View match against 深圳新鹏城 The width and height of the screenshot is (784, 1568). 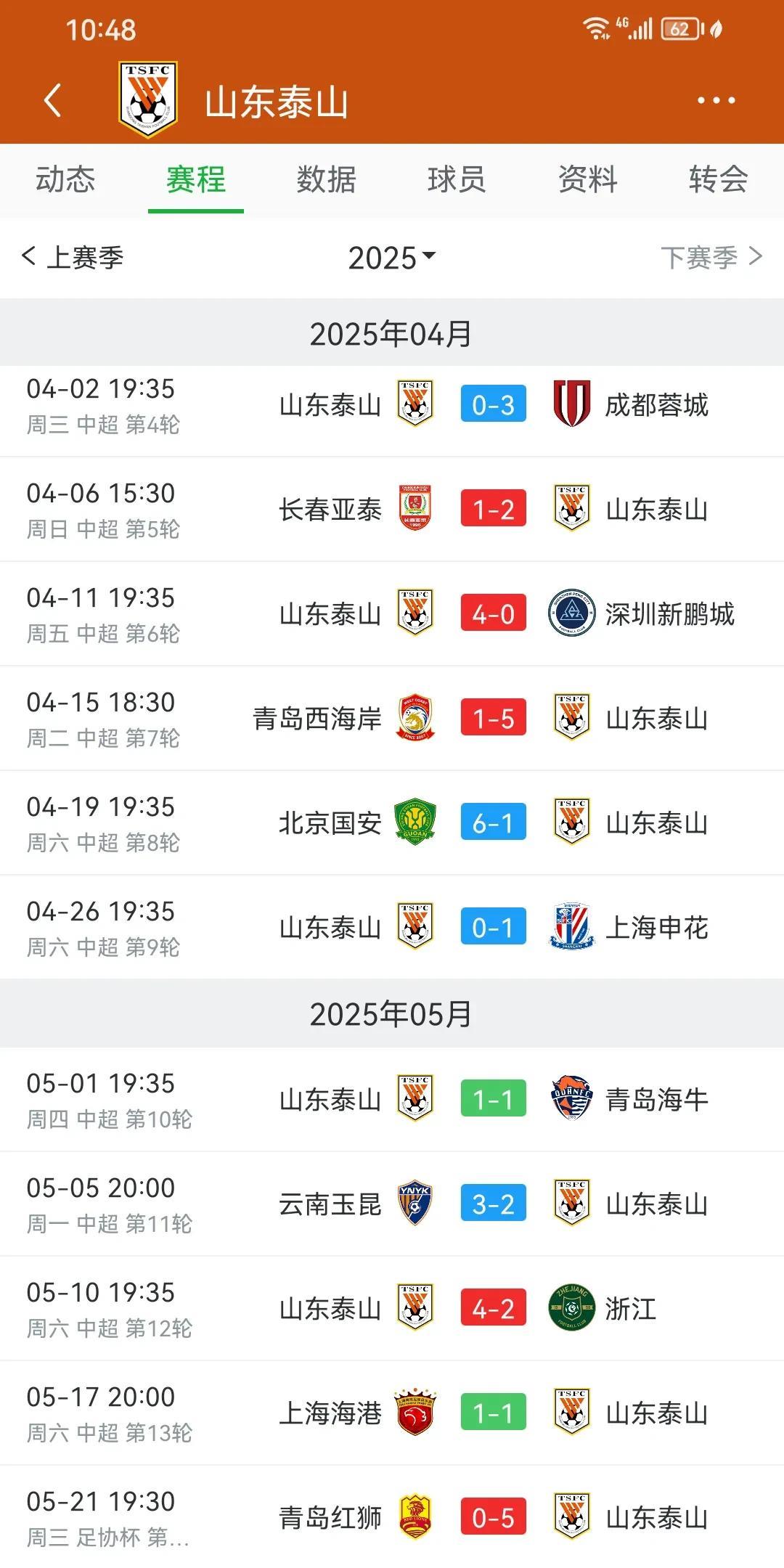tap(392, 614)
